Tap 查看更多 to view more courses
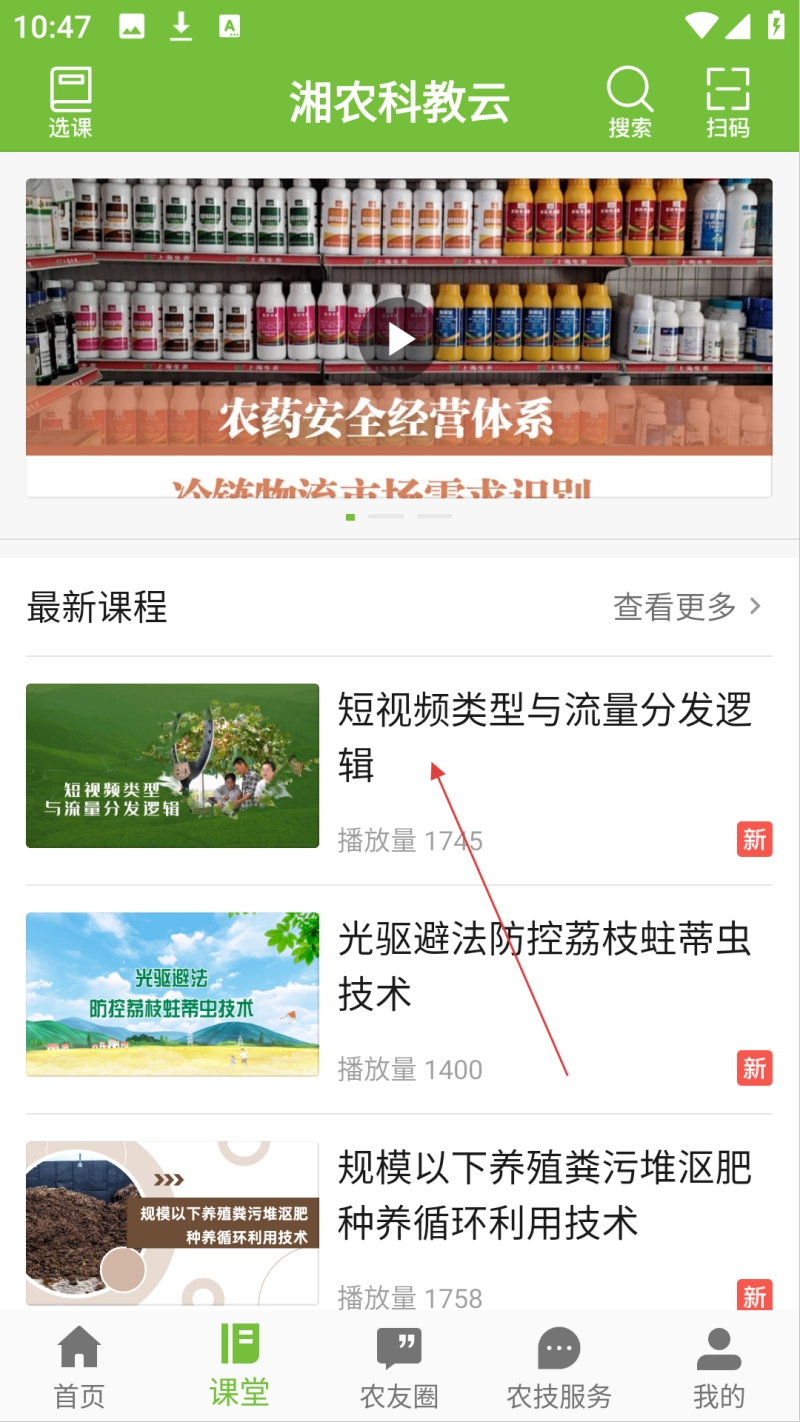800x1422 pixels. 687,606
